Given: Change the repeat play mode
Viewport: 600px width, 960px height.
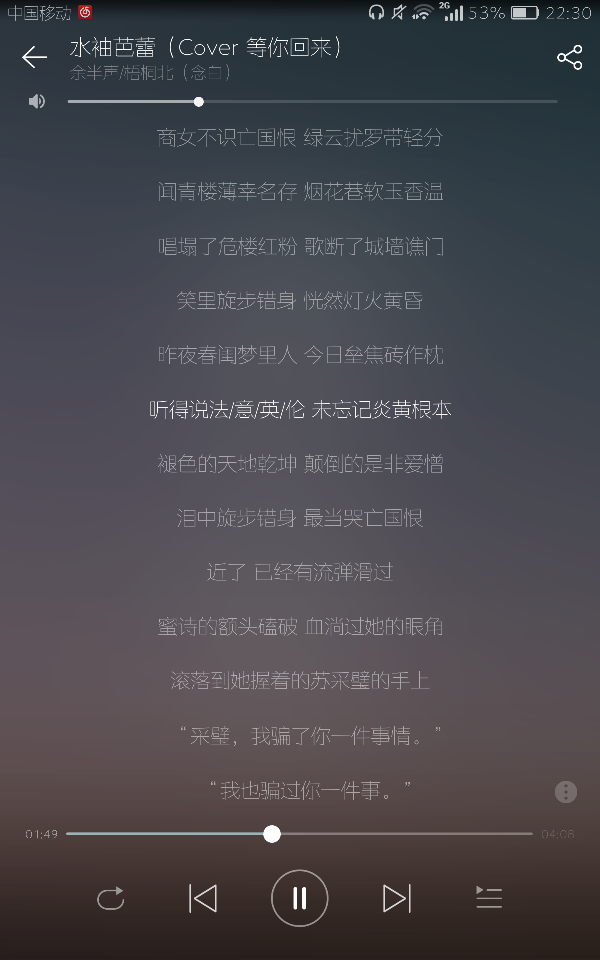Looking at the screenshot, I should (110, 898).
